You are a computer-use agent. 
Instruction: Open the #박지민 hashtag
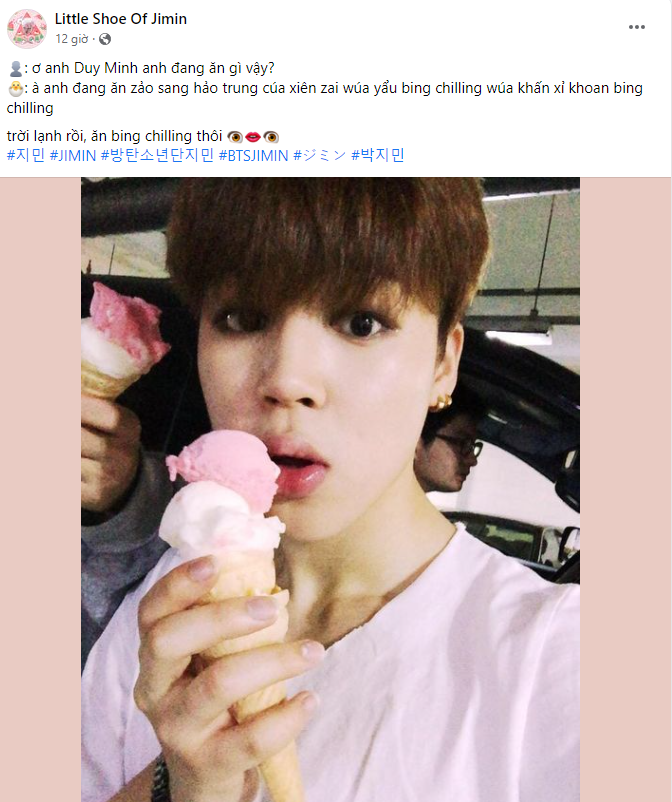[x=377, y=155]
